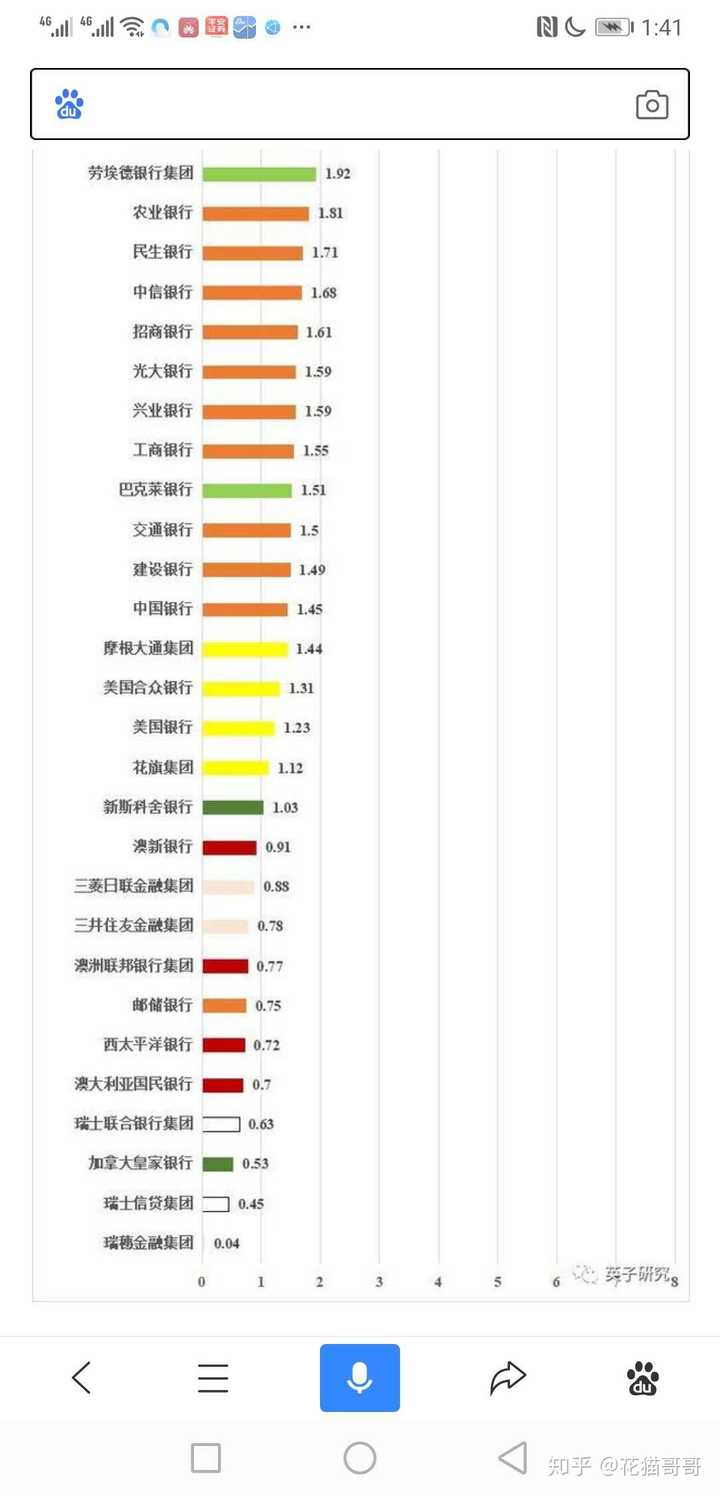Viewport: 720px width, 1496px height.
Task: Tap the Baidu paw logo in the search bar
Action: coord(68,104)
